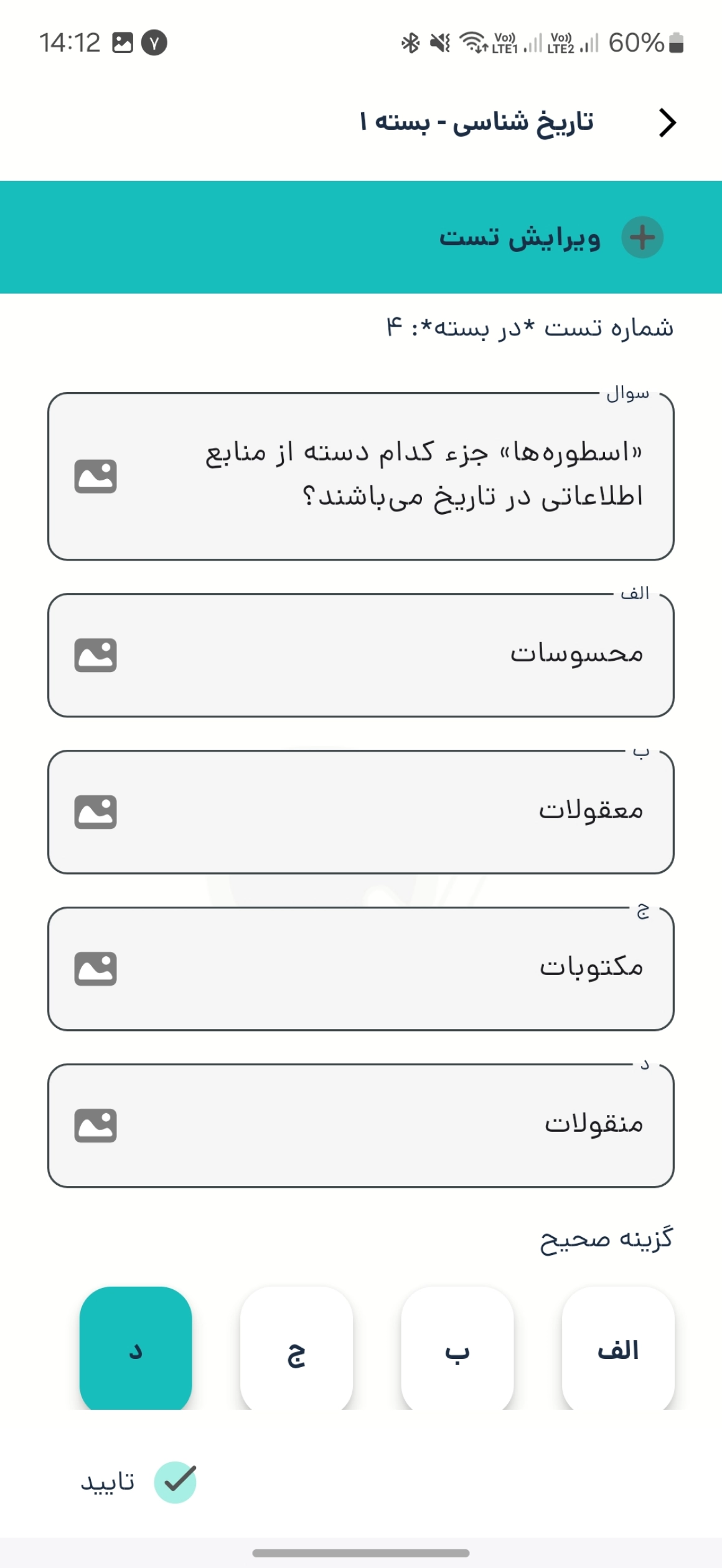The height and width of the screenshot is (1568, 722).
Task: Select ب as the correct answer
Action: [x=457, y=1348]
